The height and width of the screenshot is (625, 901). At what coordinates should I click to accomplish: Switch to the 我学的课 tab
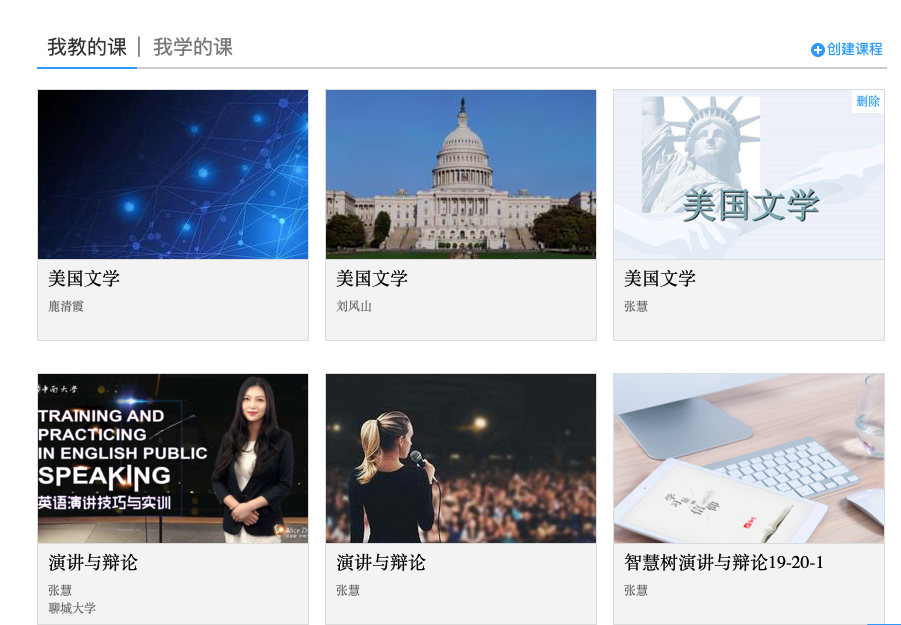tap(193, 47)
